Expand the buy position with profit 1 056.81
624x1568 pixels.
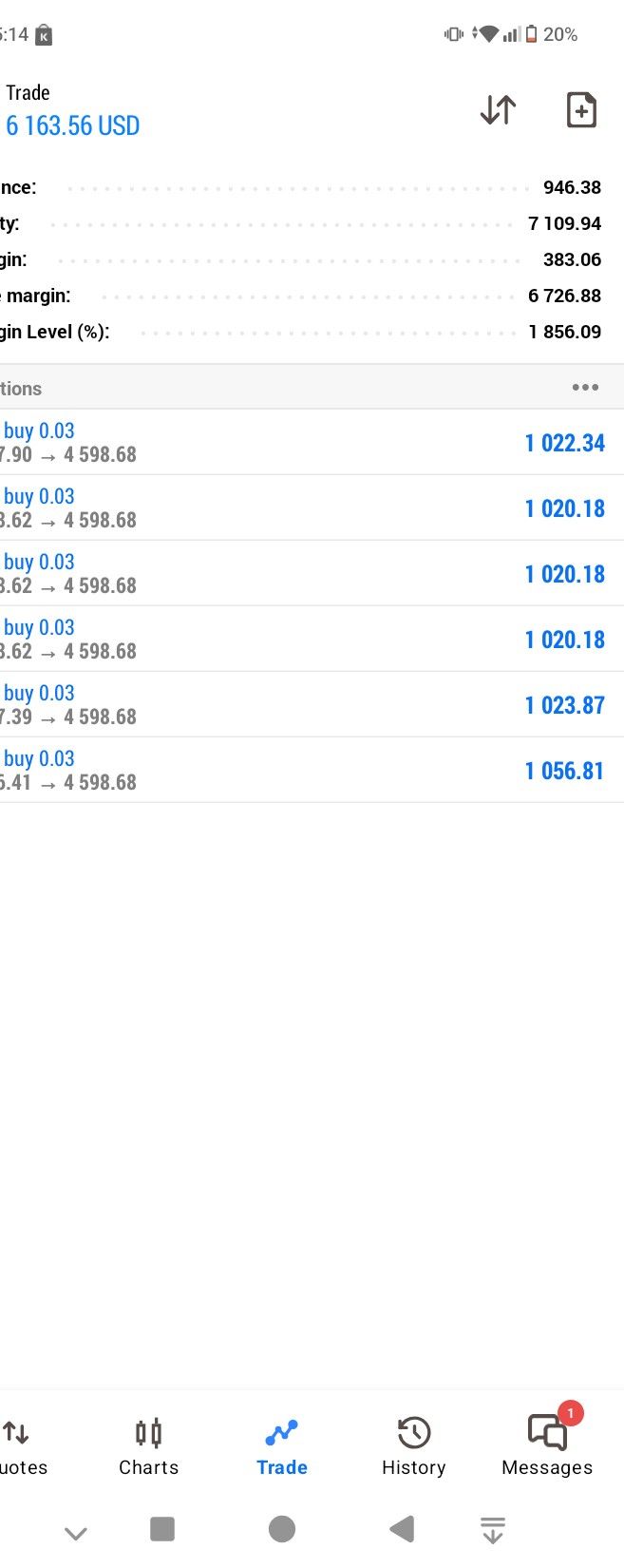click(x=312, y=771)
